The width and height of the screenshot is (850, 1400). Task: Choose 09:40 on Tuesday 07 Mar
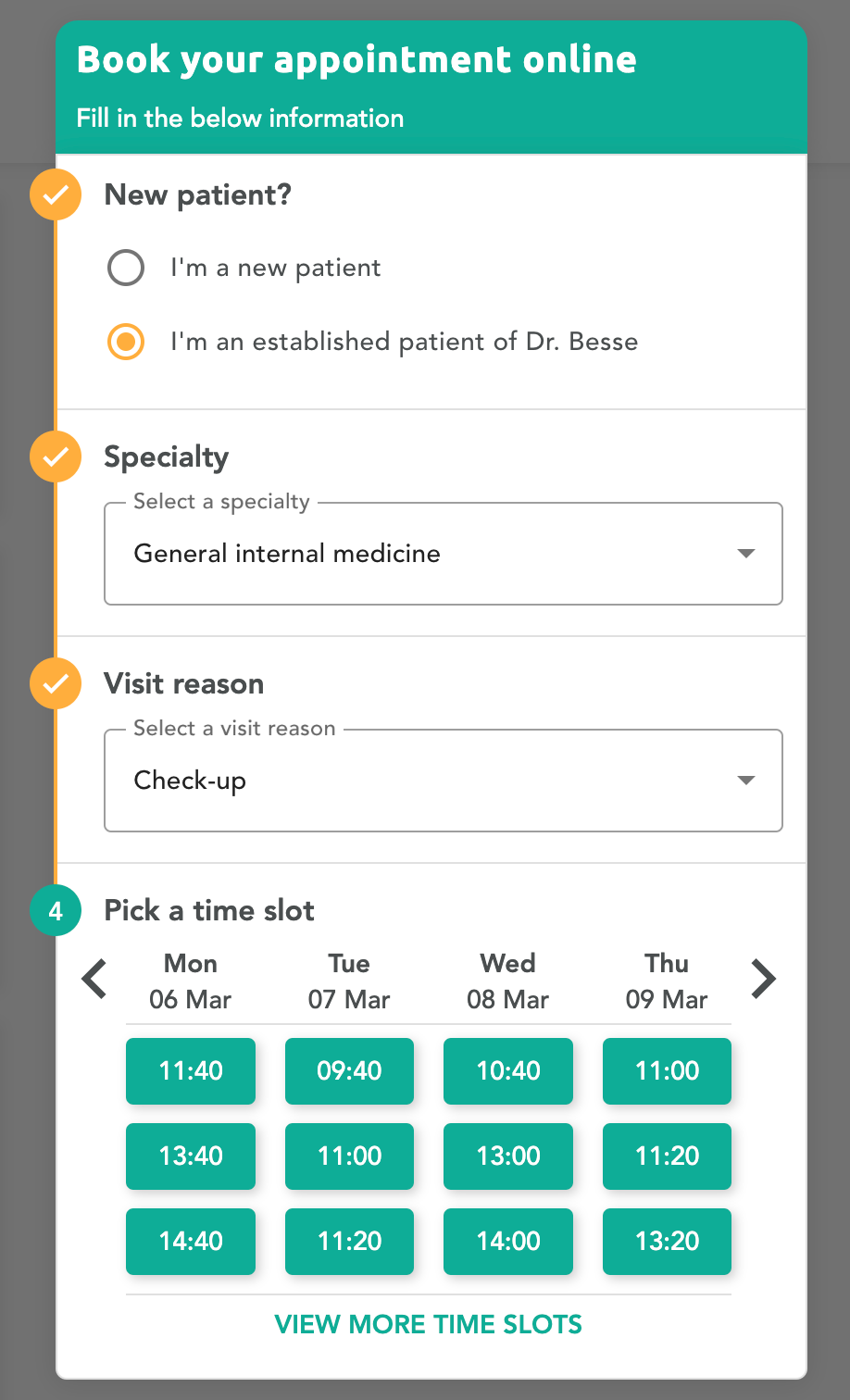(349, 1071)
